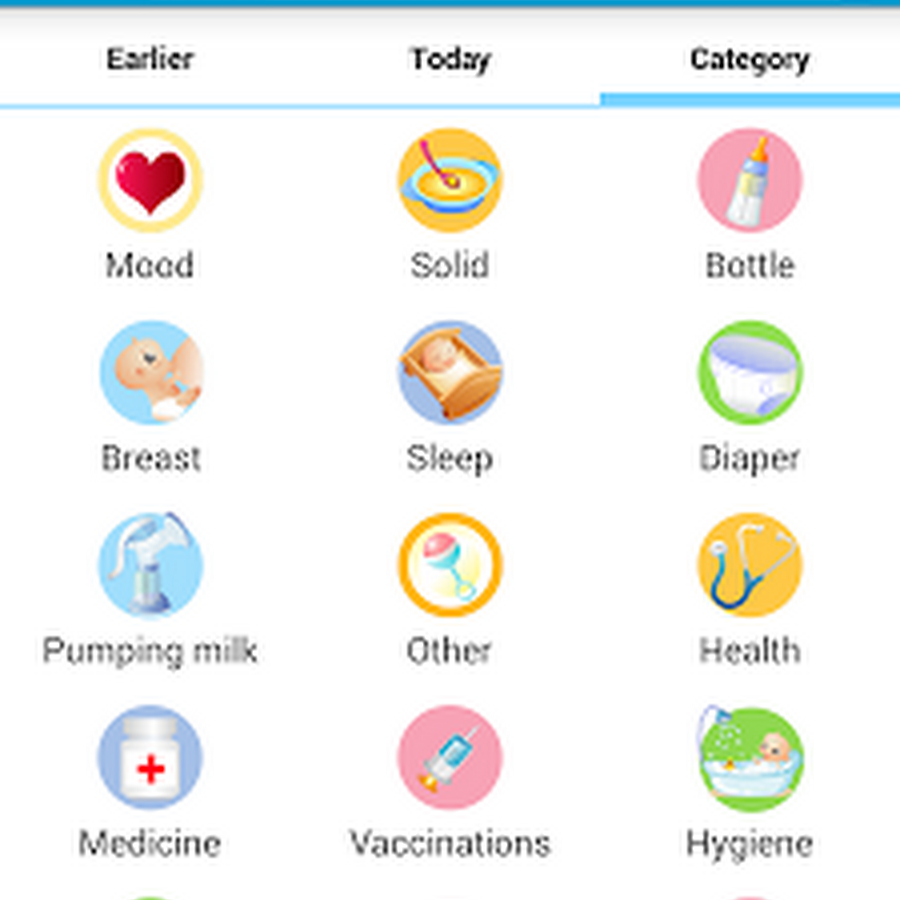Select the Category tab
Image resolution: width=900 pixels, height=900 pixels.
coord(749,60)
